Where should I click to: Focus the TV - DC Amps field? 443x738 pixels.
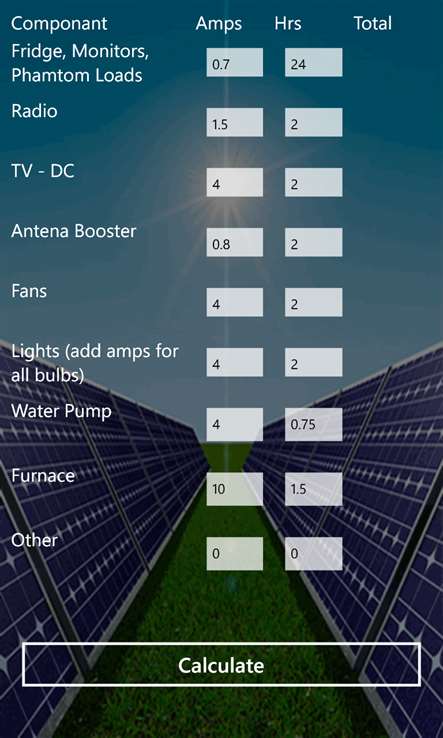pyautogui.click(x=234, y=182)
